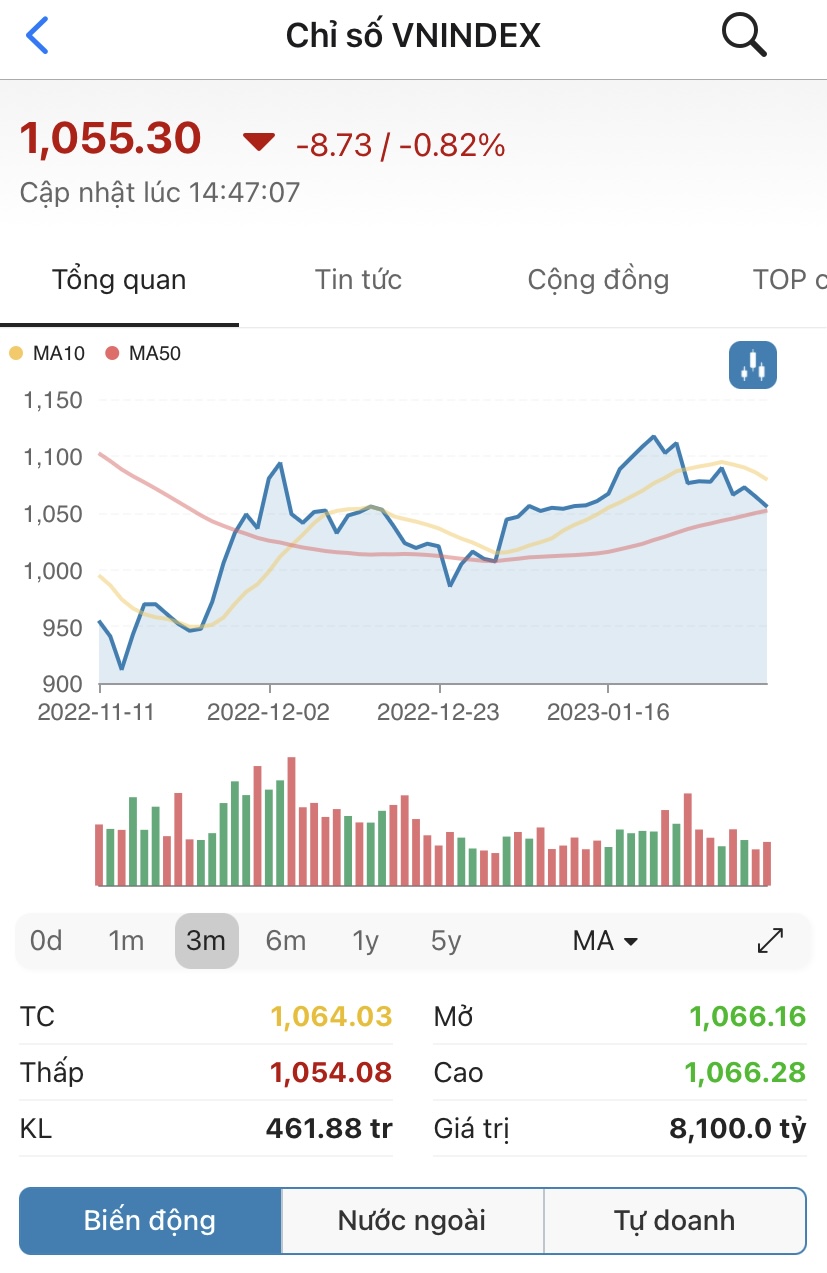Viewport: 827px width, 1273px height.
Task: View the 1y chart range
Action: click(366, 940)
